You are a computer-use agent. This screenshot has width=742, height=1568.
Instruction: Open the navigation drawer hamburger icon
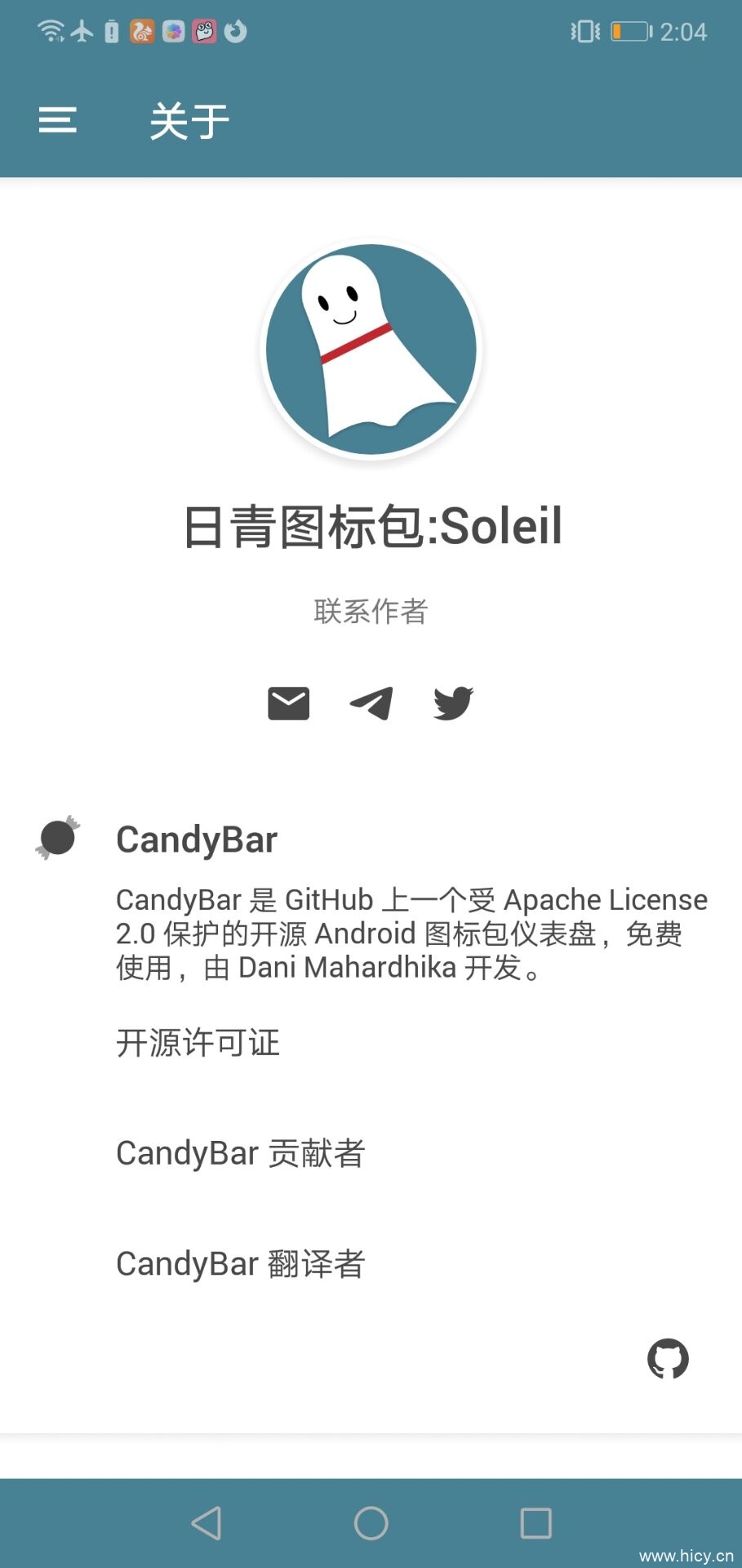point(57,120)
